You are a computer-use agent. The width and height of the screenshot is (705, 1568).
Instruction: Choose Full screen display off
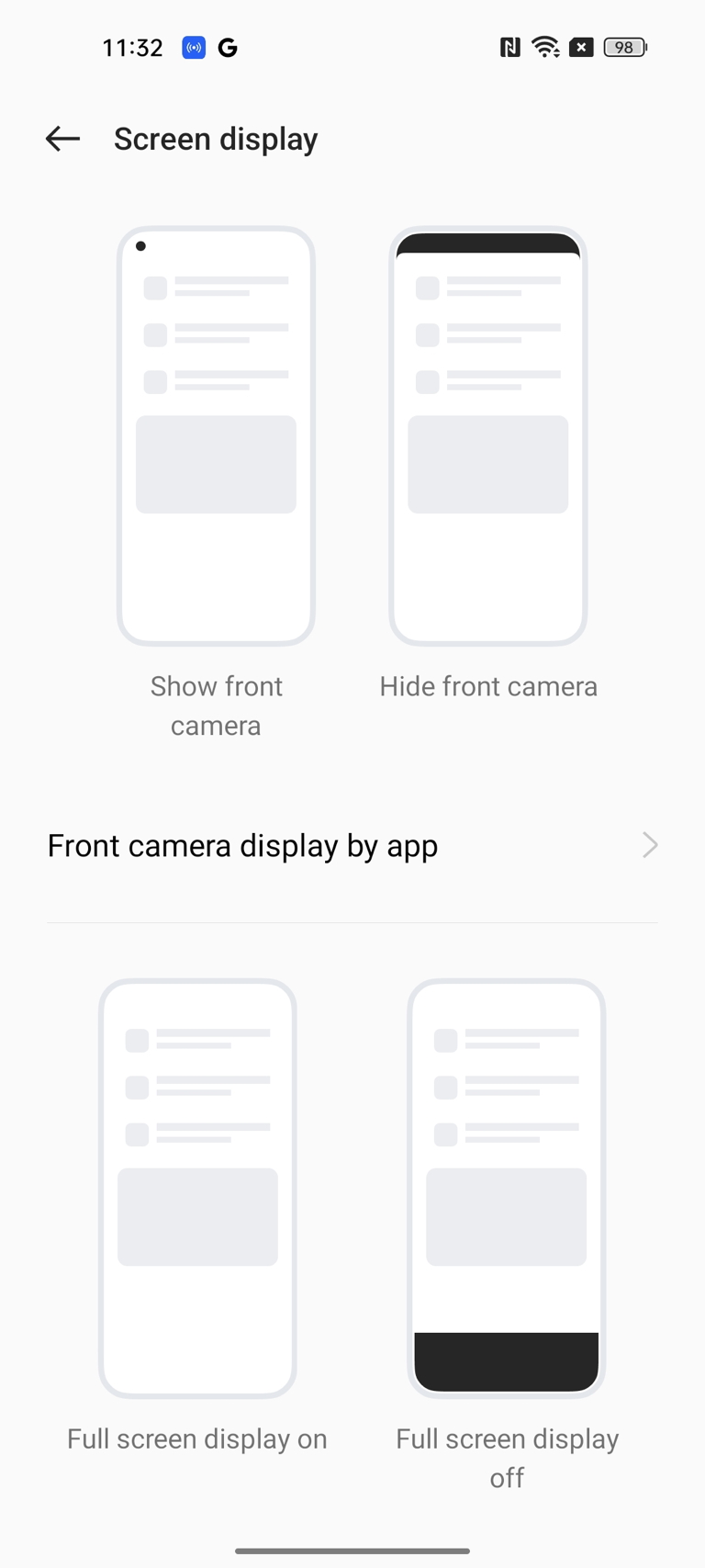(507, 1189)
